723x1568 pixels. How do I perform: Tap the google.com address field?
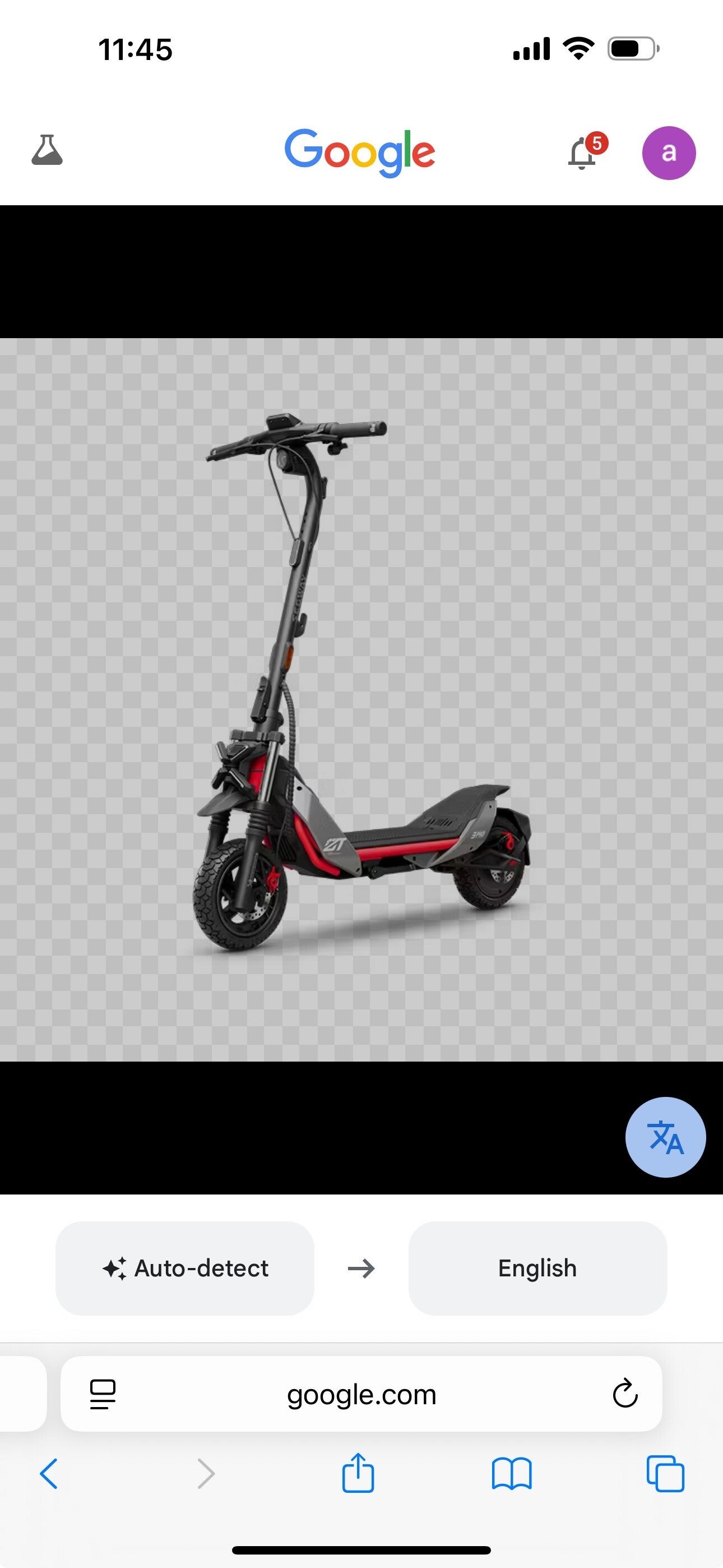point(361,1394)
